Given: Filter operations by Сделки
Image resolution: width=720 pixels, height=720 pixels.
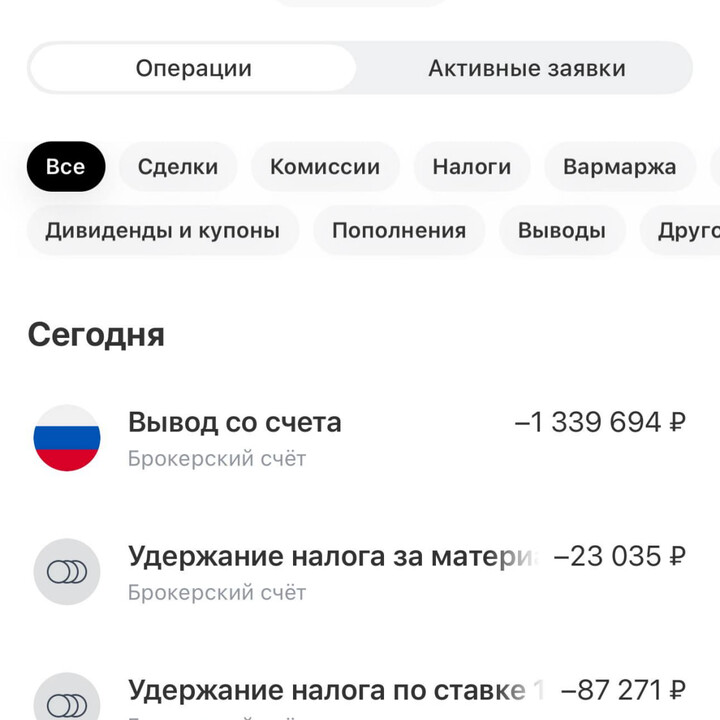Looking at the screenshot, I should tap(178, 167).
